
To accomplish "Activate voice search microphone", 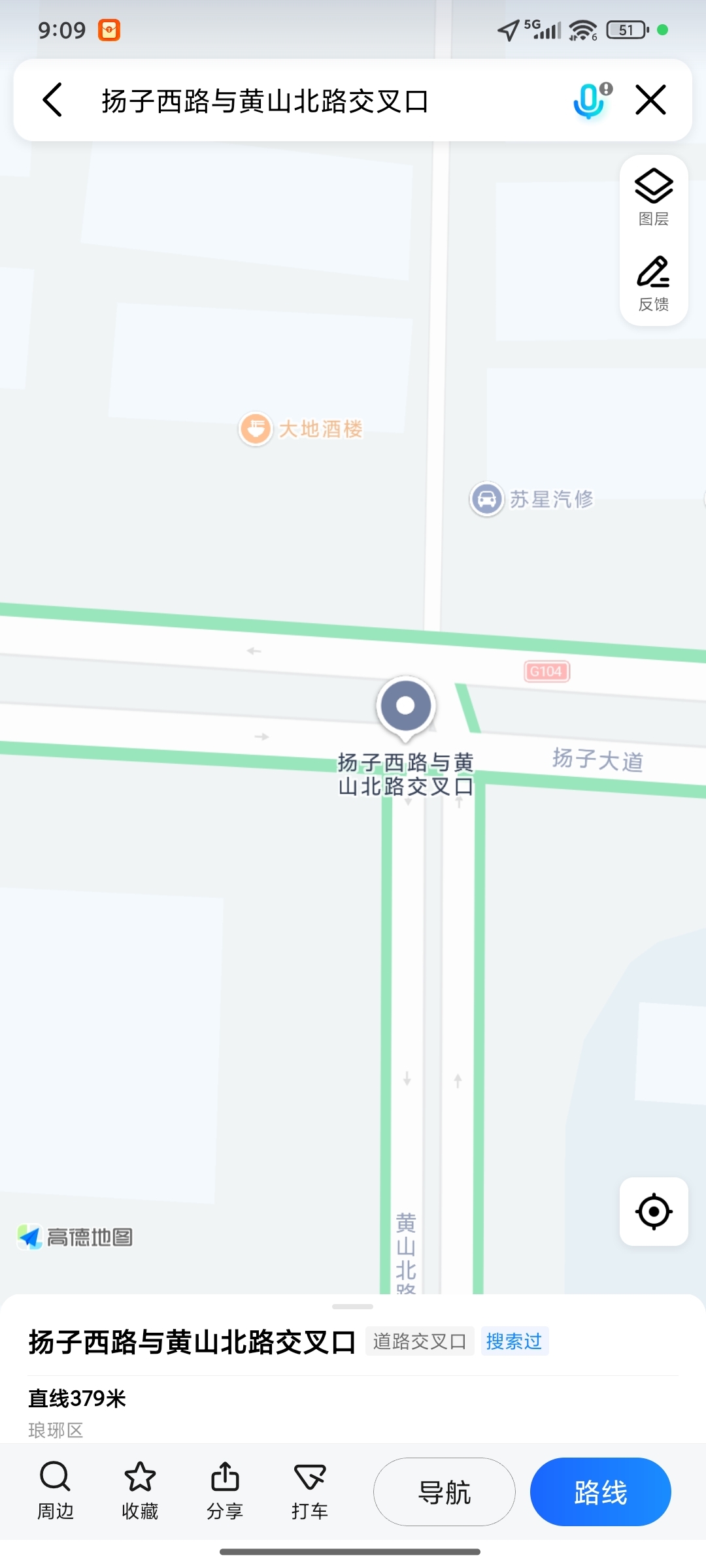I will click(x=591, y=100).
